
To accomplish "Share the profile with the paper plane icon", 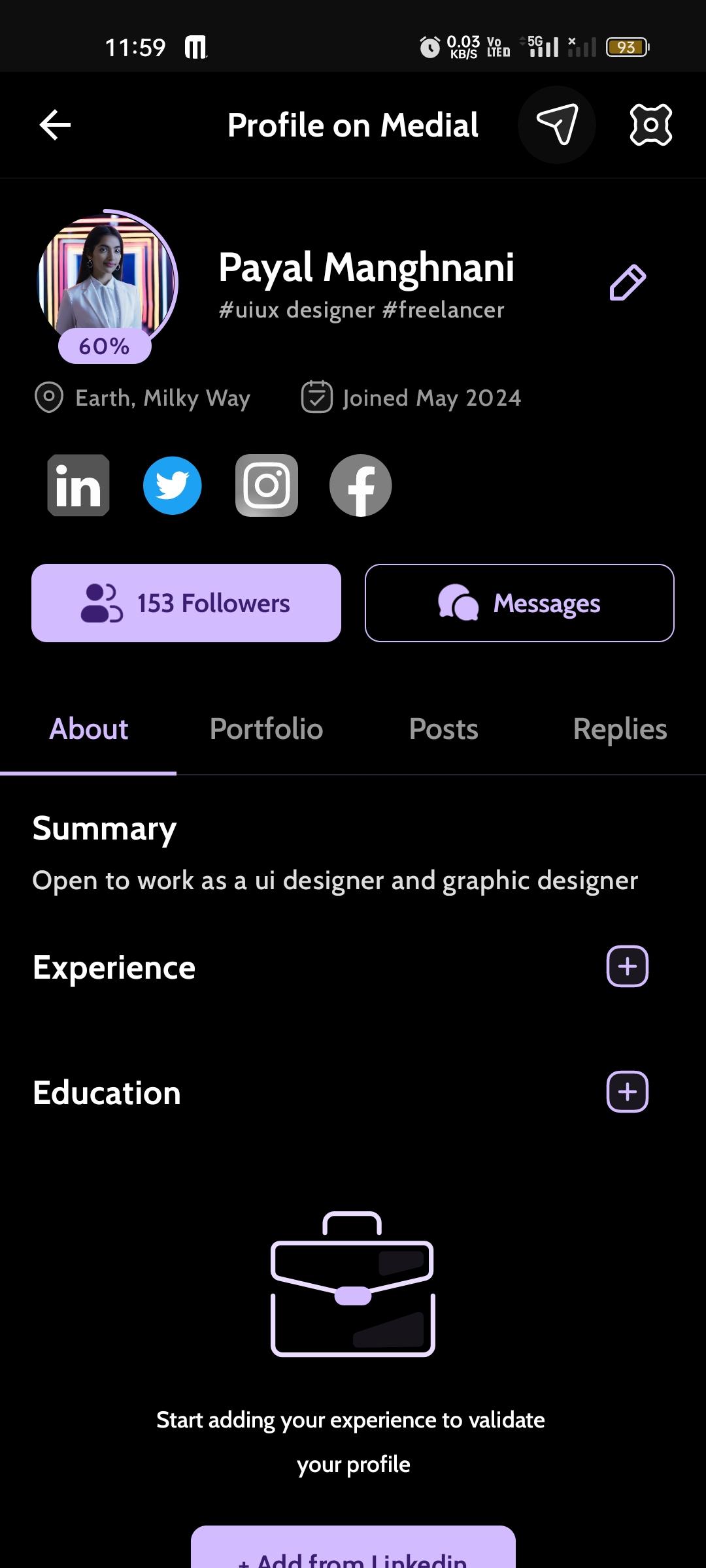I will [556, 124].
